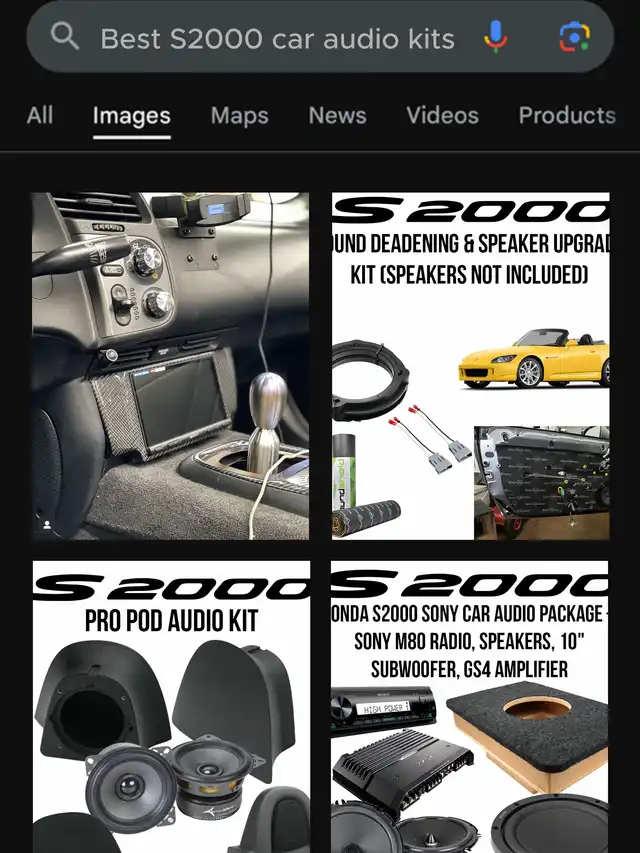Viewport: 640px width, 853px height.
Task: Open the S2000 interior dashboard photo
Action: point(171,366)
